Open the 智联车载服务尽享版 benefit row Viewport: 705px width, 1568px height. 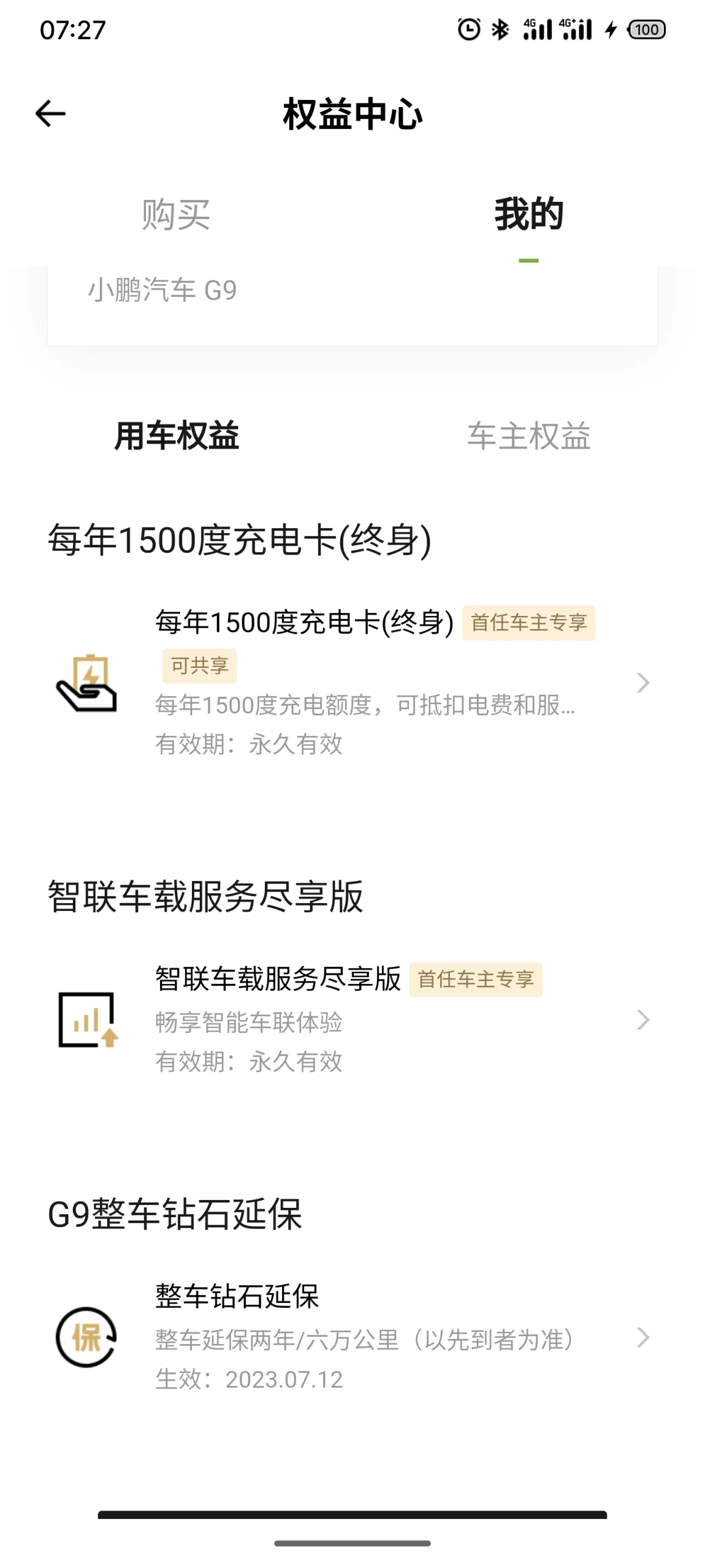pyautogui.click(x=352, y=1019)
